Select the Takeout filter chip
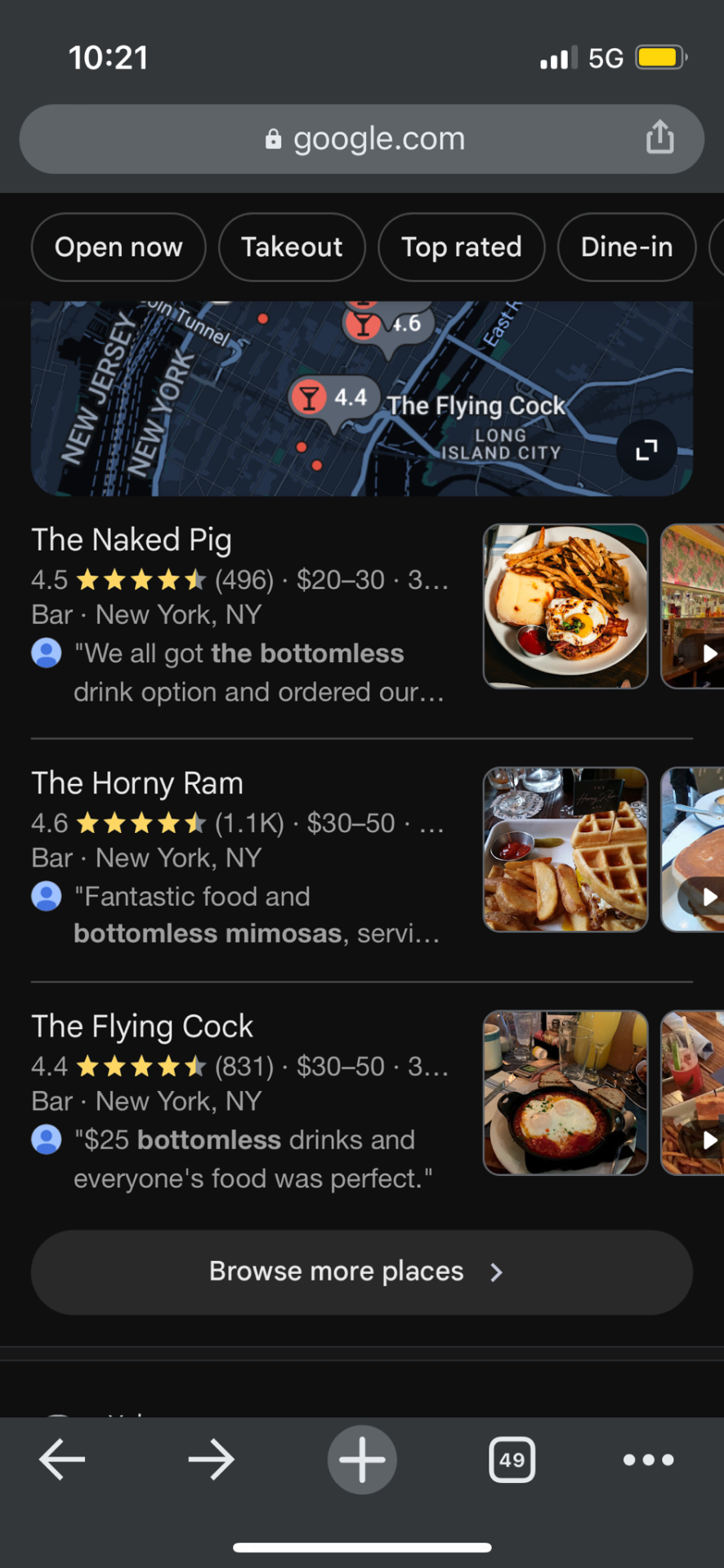Image resolution: width=724 pixels, height=1568 pixels. coord(292,247)
